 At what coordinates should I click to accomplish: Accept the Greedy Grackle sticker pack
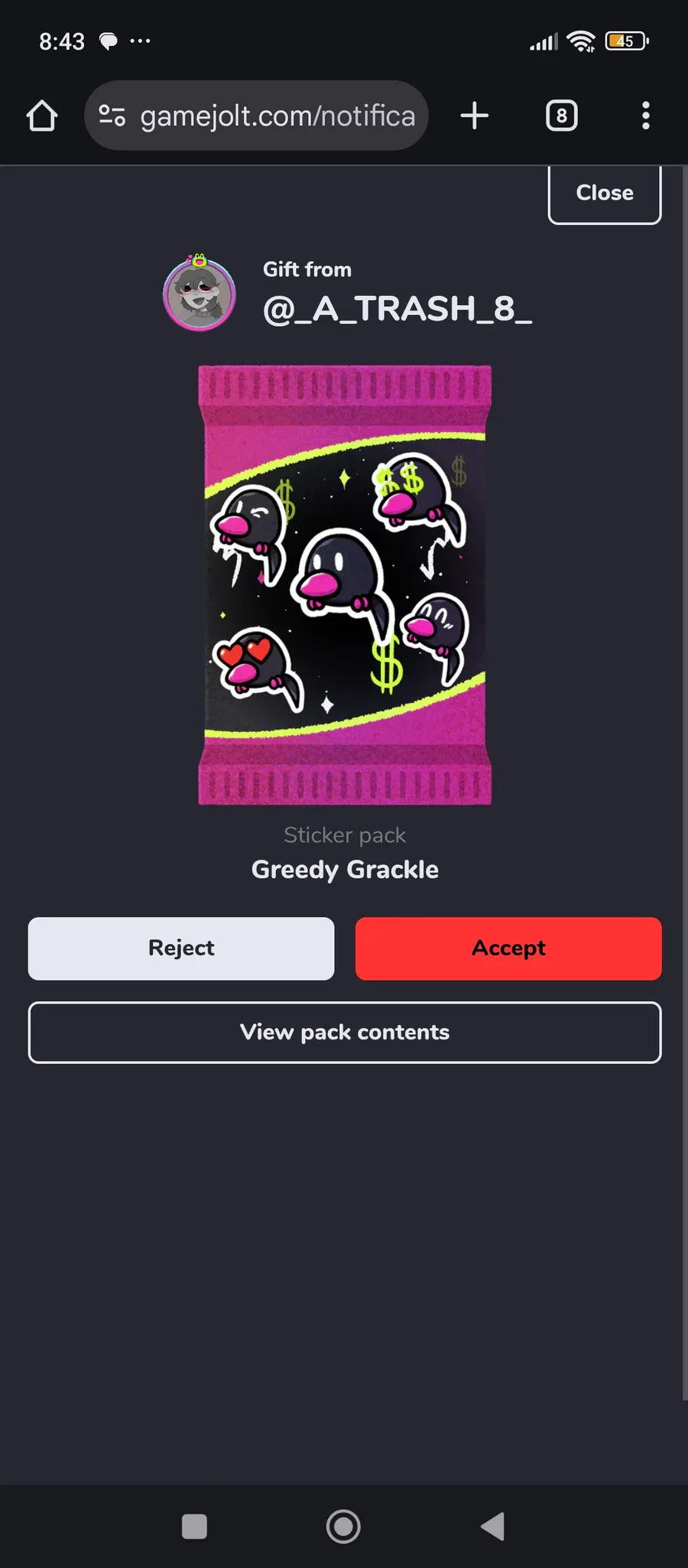508,948
